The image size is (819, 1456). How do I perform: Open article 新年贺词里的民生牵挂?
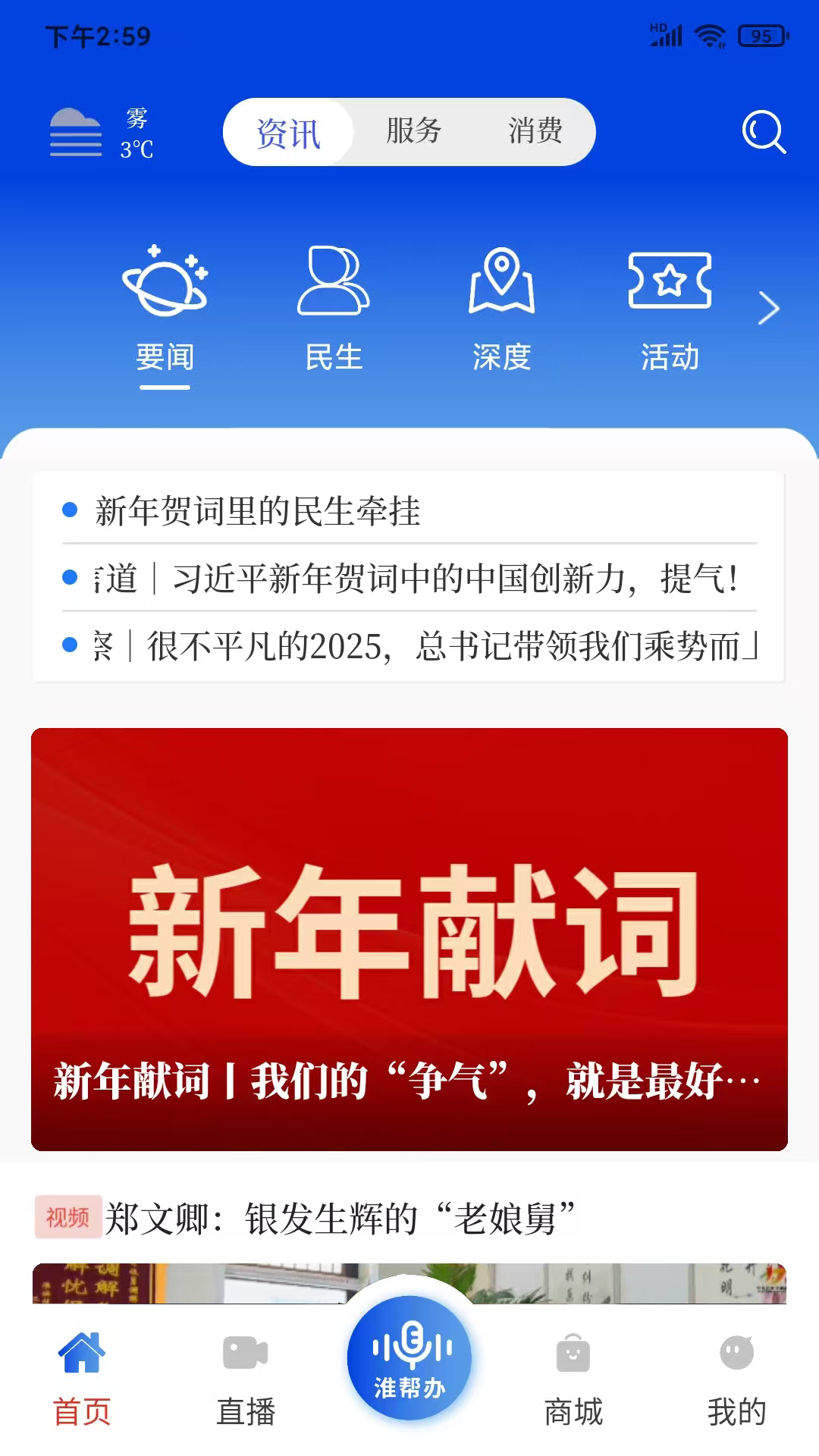tap(258, 511)
